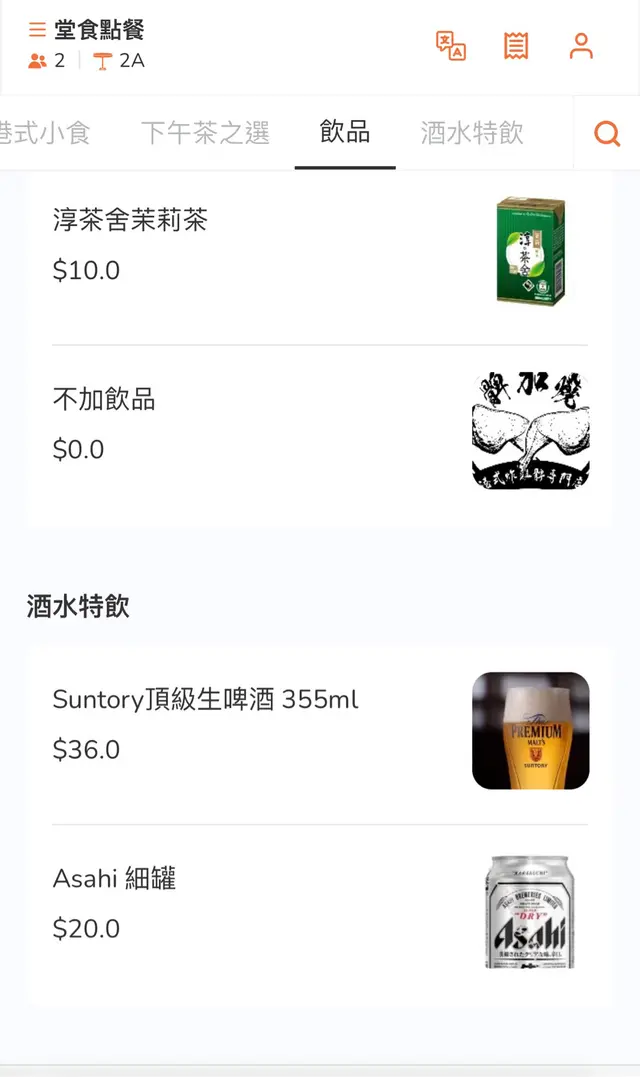Open the hamburger menu beside 堂食點餐
This screenshot has height=1077, width=640.
coord(37,30)
